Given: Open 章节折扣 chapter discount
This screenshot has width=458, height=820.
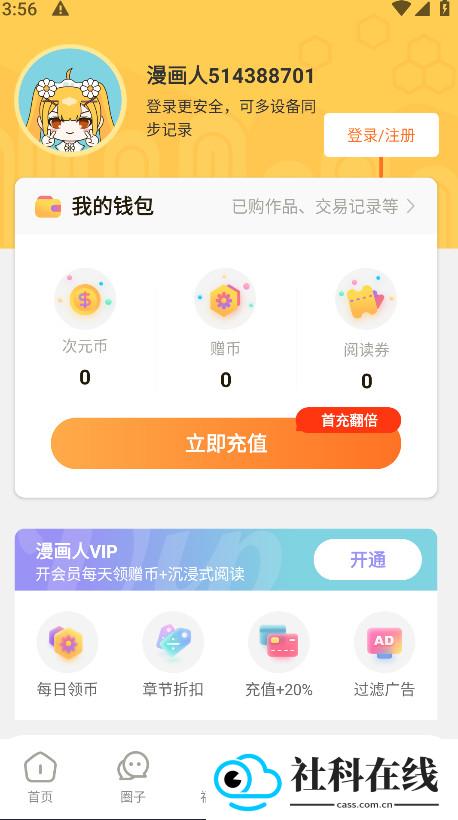Looking at the screenshot, I should [x=173, y=655].
